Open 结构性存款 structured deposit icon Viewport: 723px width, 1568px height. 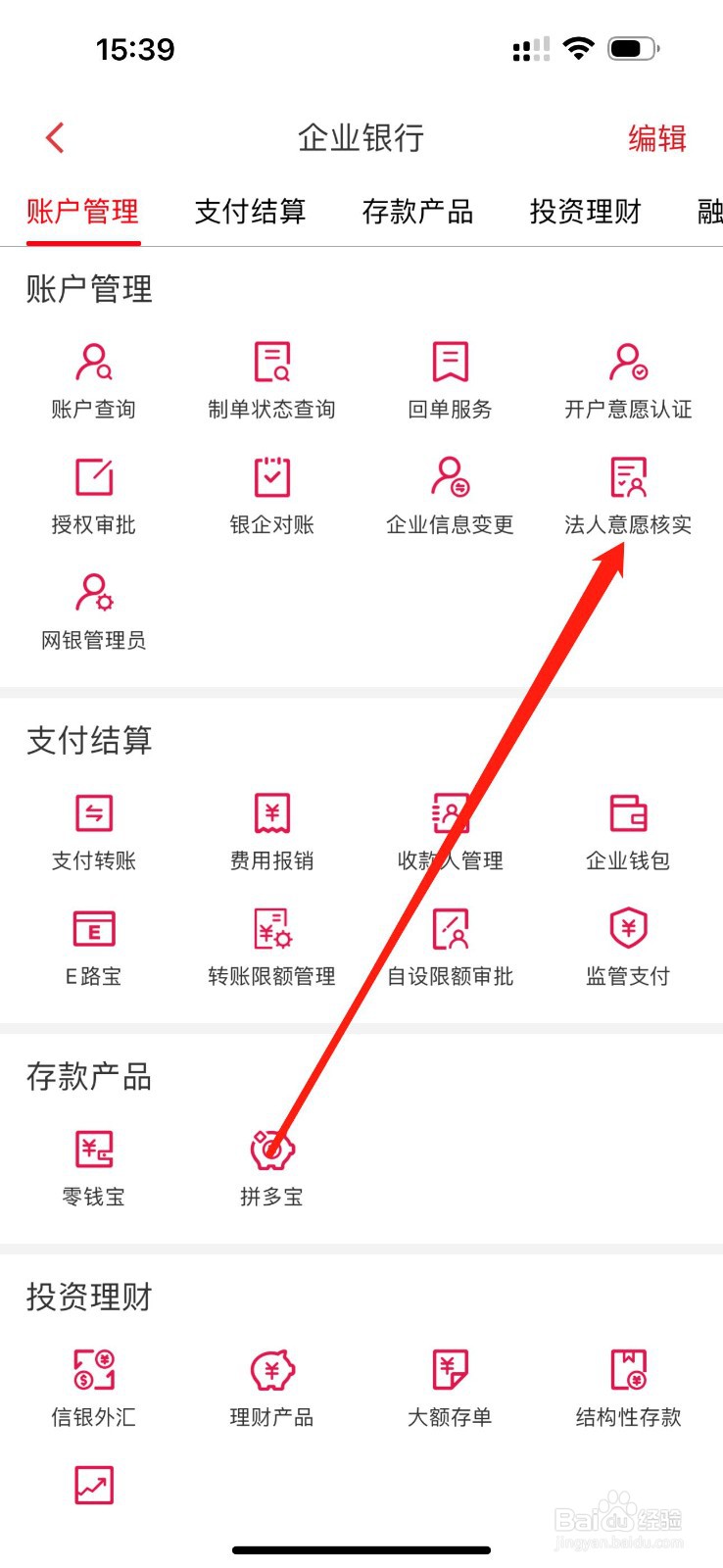tap(627, 1370)
